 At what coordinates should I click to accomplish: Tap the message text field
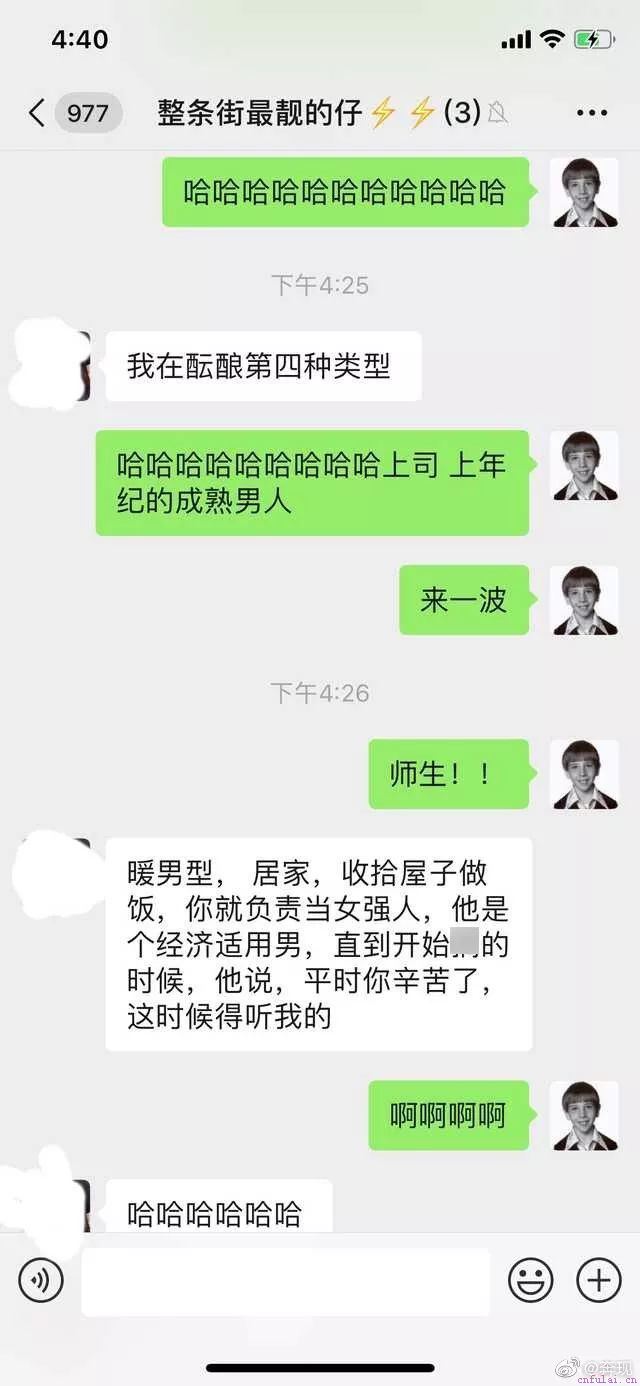click(285, 1281)
